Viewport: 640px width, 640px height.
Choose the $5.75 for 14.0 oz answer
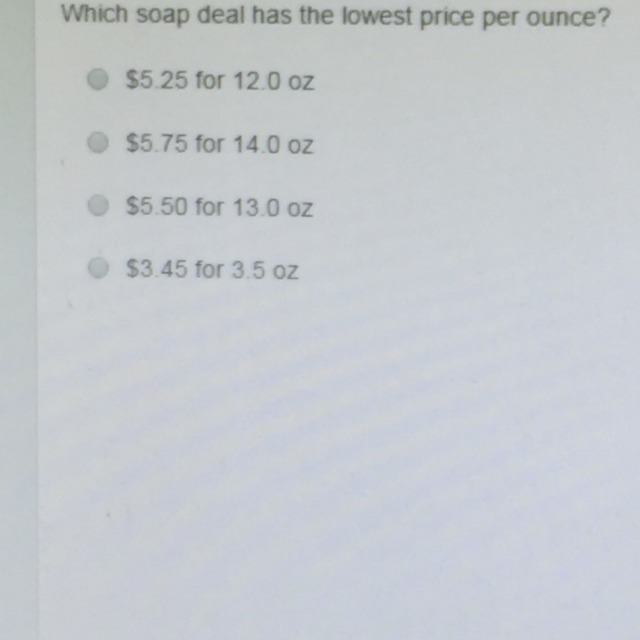(x=97, y=144)
